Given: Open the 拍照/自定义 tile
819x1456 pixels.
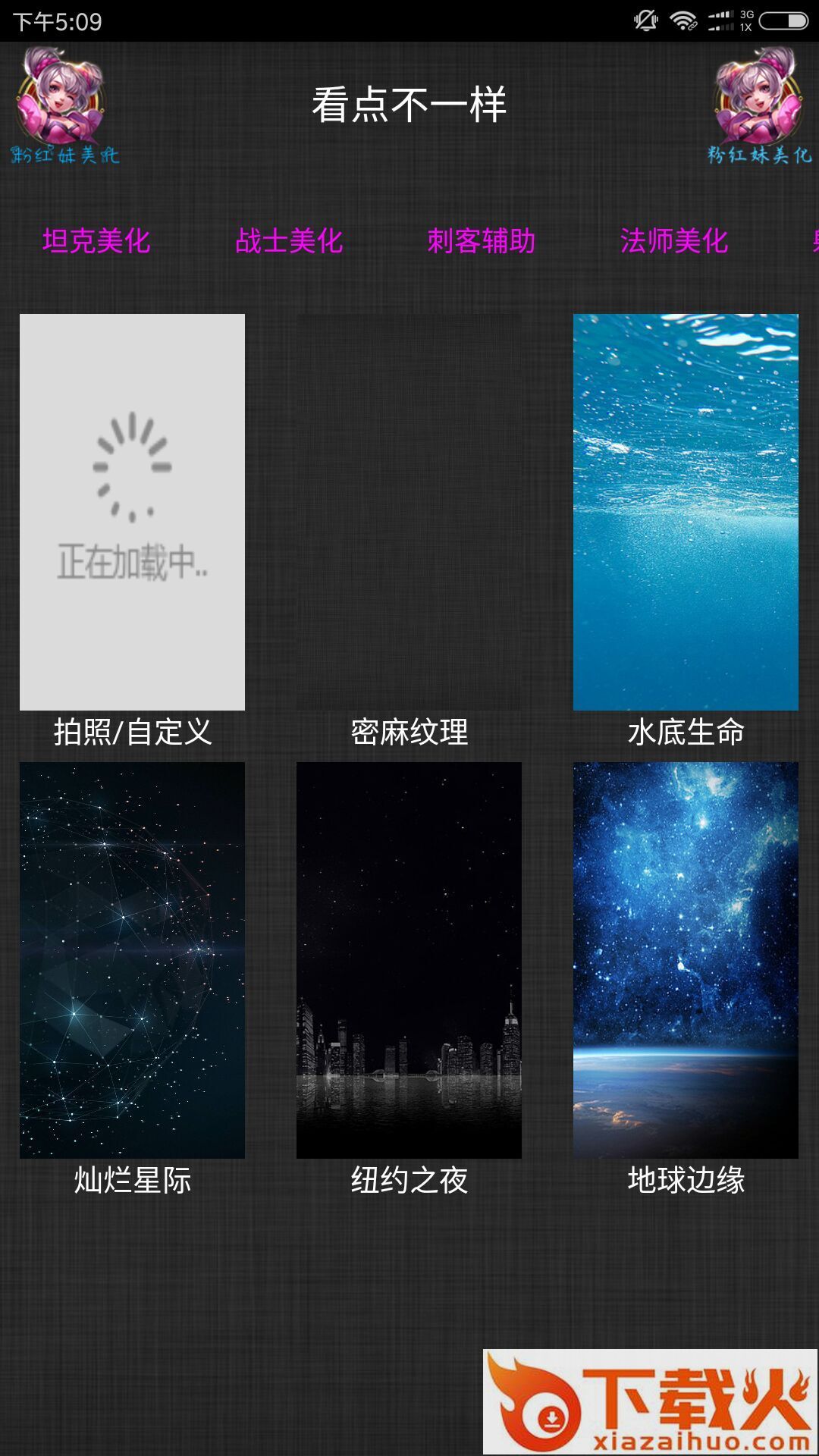Looking at the screenshot, I should tap(132, 512).
